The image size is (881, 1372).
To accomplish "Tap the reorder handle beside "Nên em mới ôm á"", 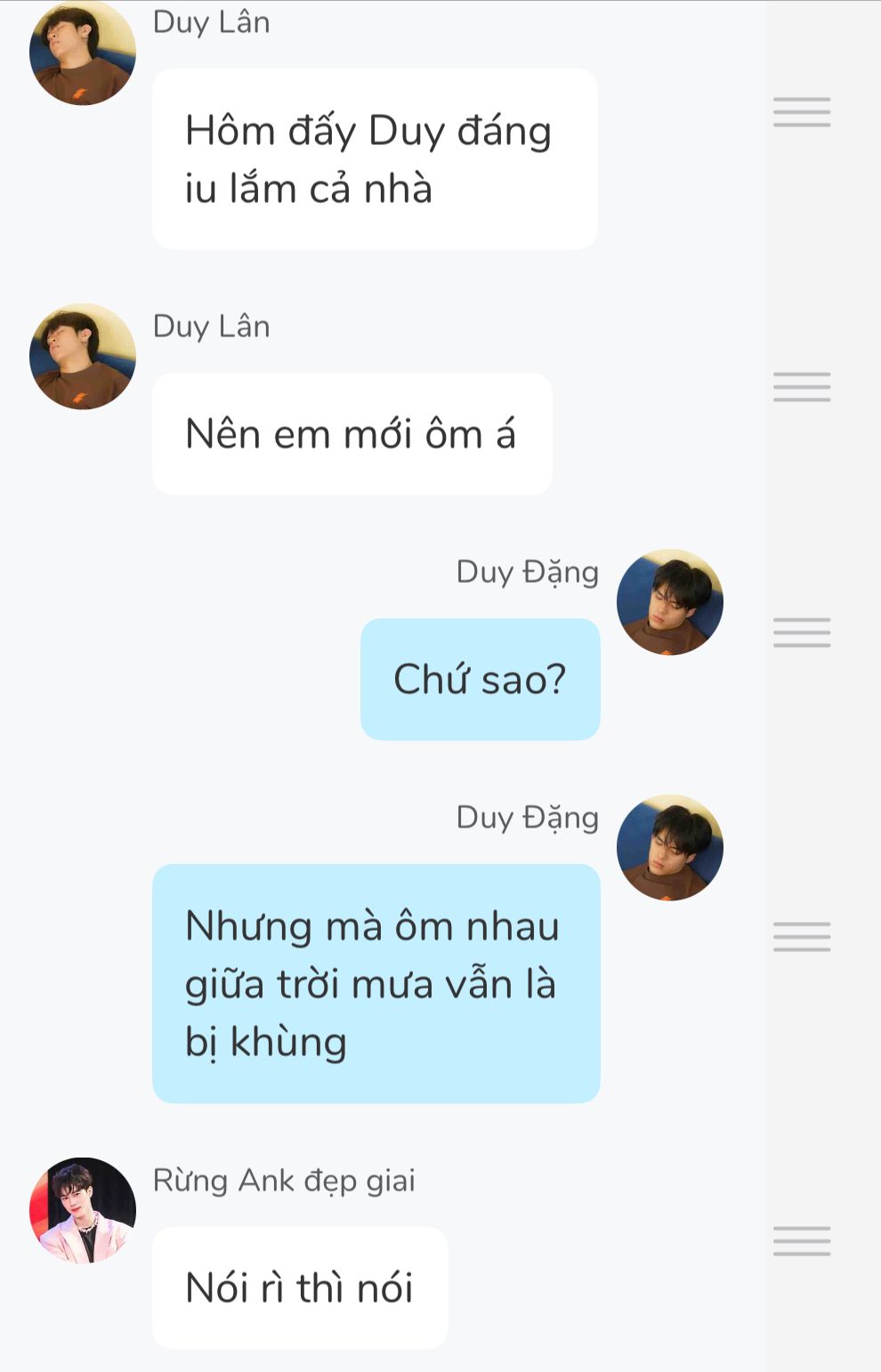I will (x=801, y=387).
